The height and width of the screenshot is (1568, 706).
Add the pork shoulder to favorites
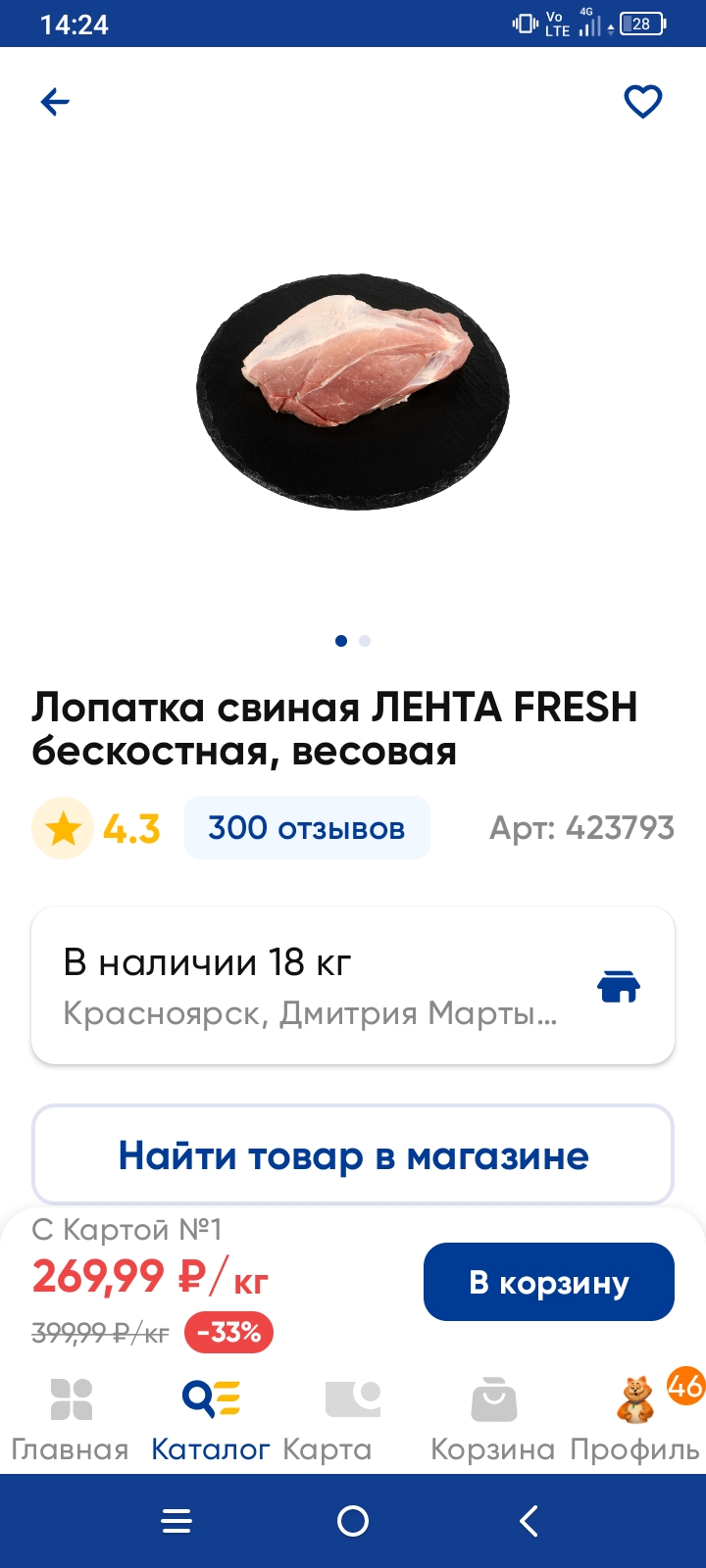(643, 102)
